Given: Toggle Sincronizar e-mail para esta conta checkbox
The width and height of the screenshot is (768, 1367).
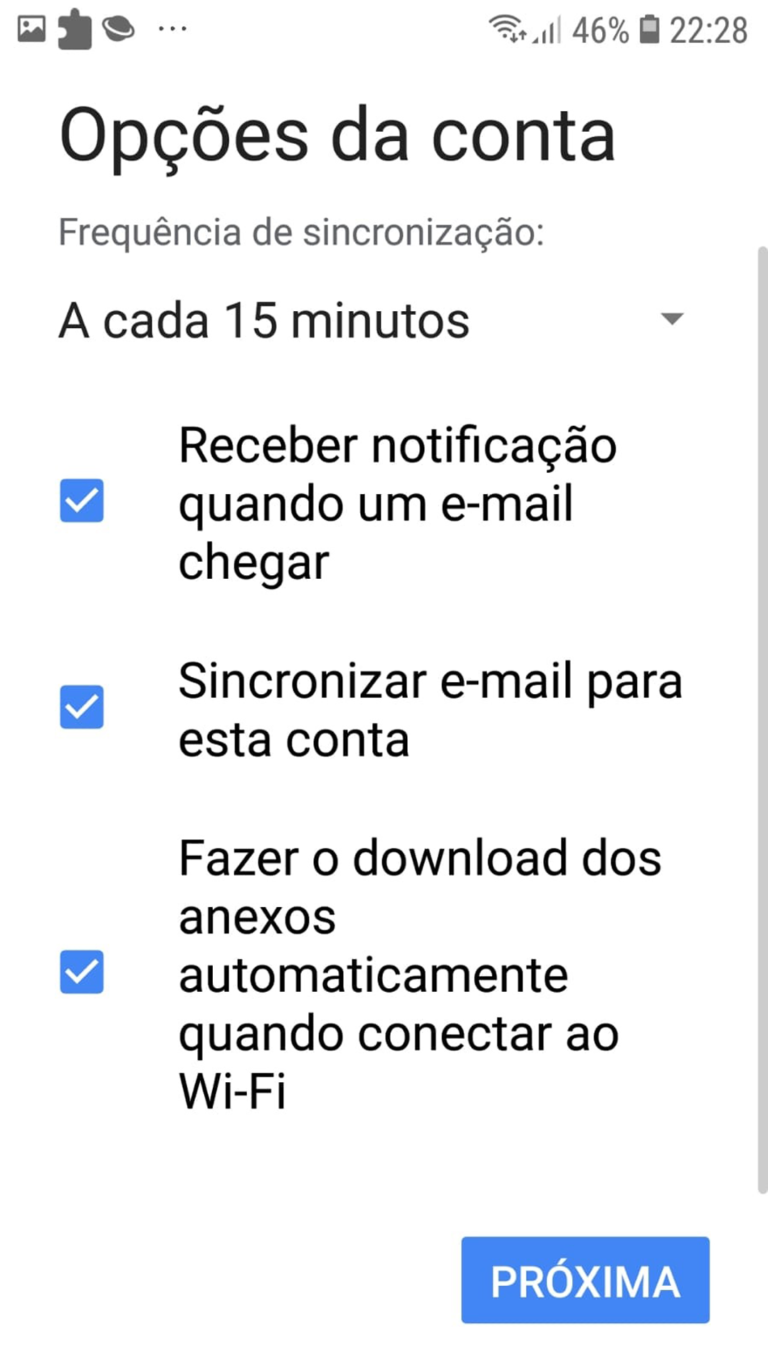Looking at the screenshot, I should [82, 708].
